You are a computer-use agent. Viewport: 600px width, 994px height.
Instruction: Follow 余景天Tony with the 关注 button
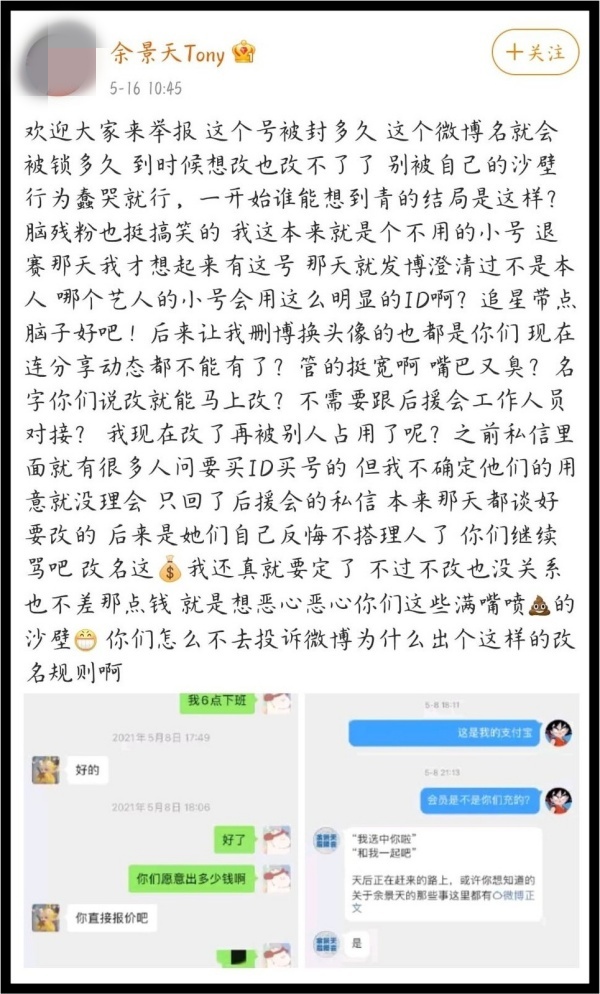[x=535, y=51]
